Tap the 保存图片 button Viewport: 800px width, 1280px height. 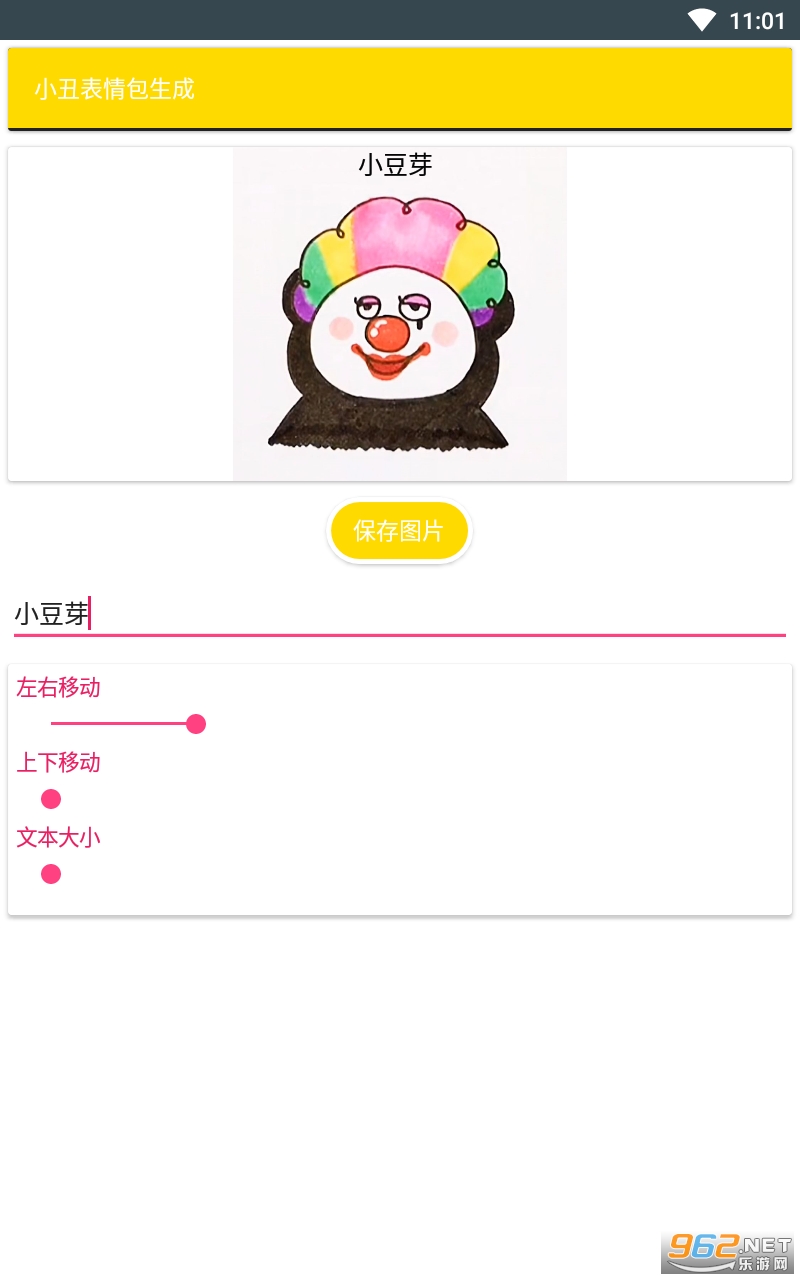tap(399, 531)
